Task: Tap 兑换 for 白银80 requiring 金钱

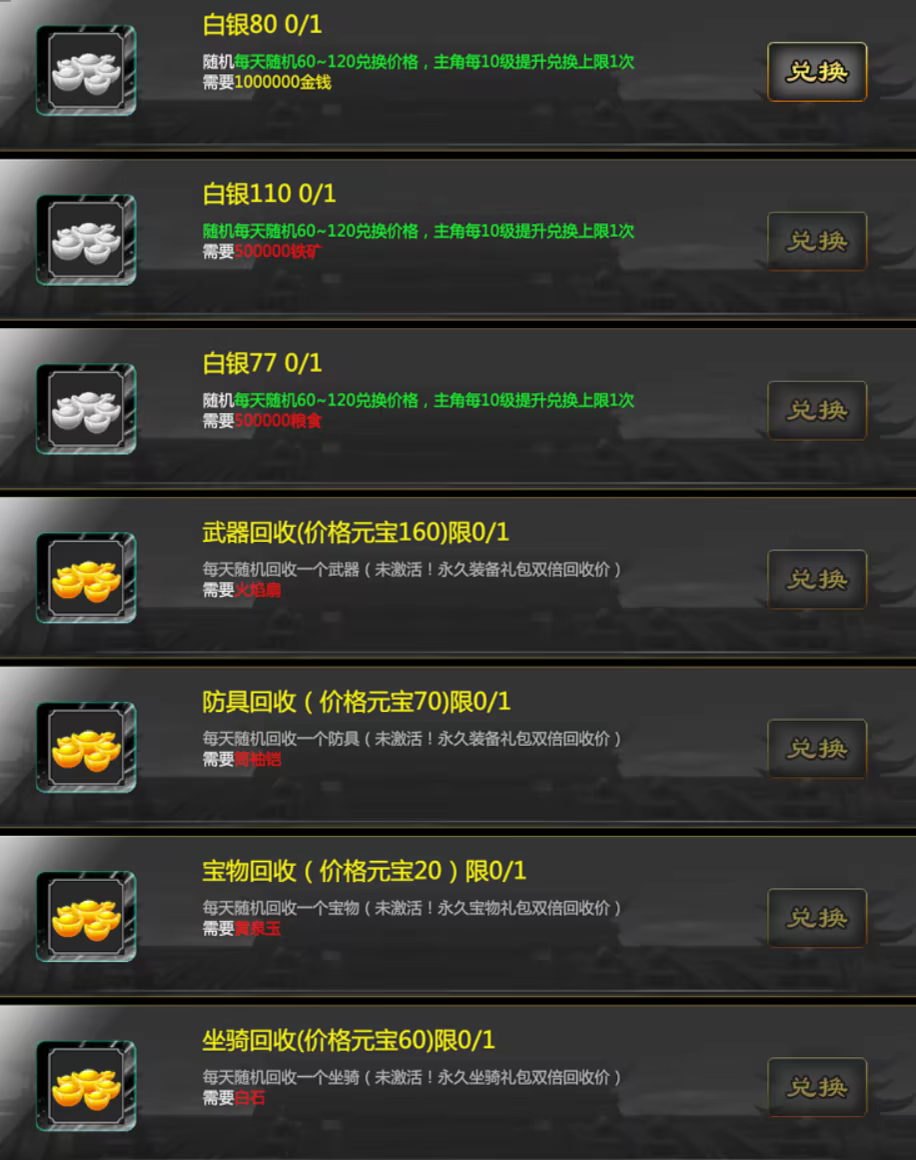Action: [x=816, y=72]
